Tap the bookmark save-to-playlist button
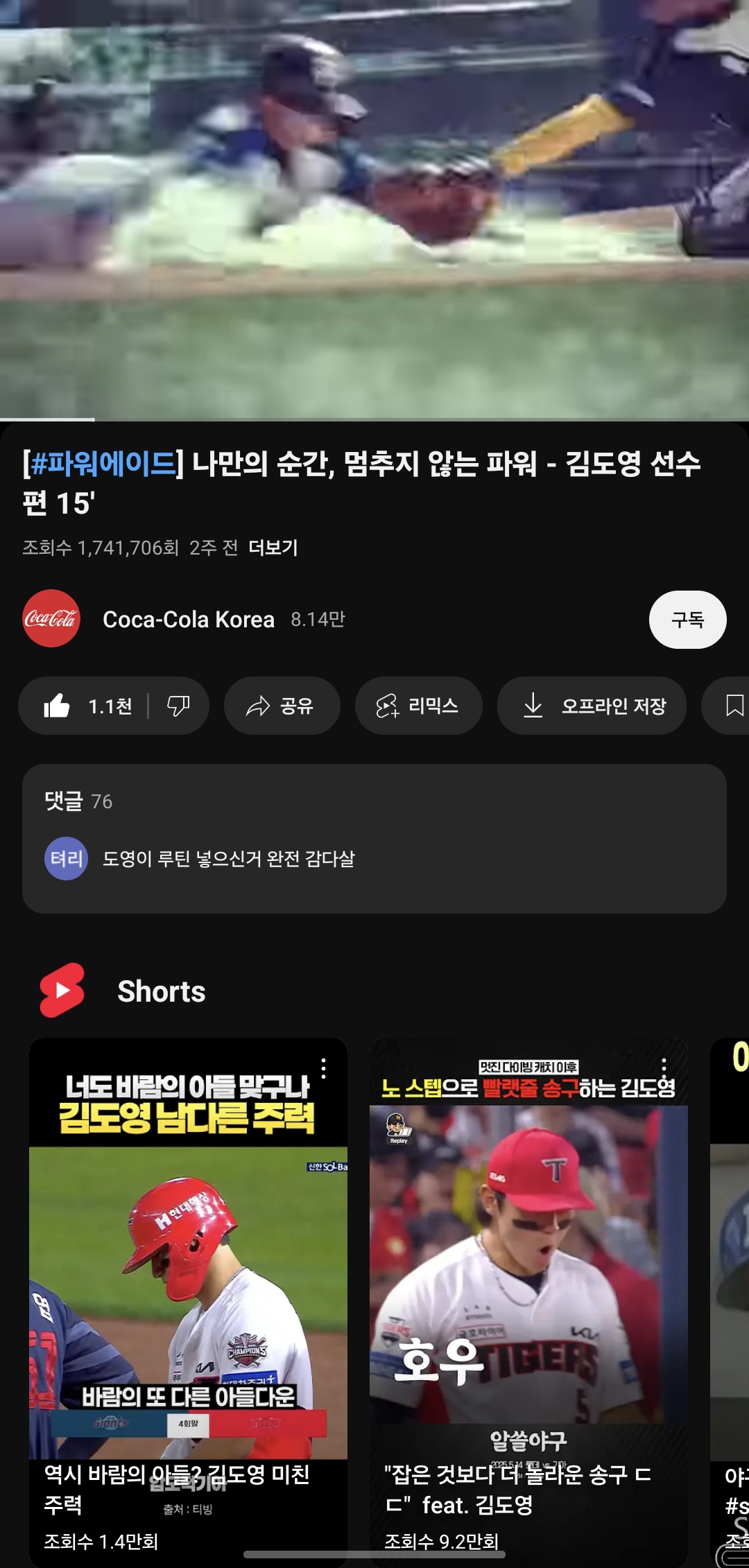The width and height of the screenshot is (749, 1568). (x=734, y=706)
